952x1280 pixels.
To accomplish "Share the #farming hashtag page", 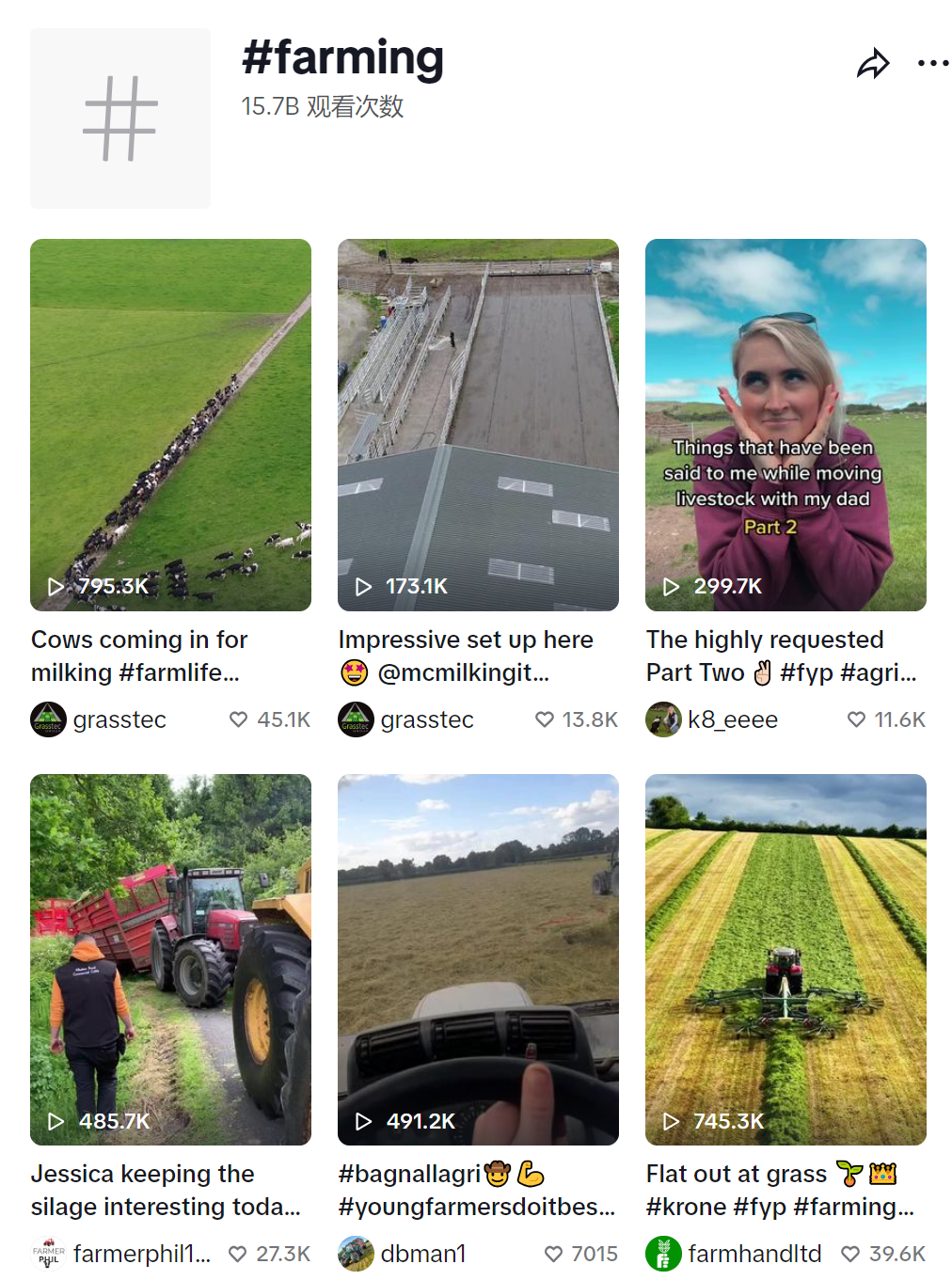I will 873,64.
